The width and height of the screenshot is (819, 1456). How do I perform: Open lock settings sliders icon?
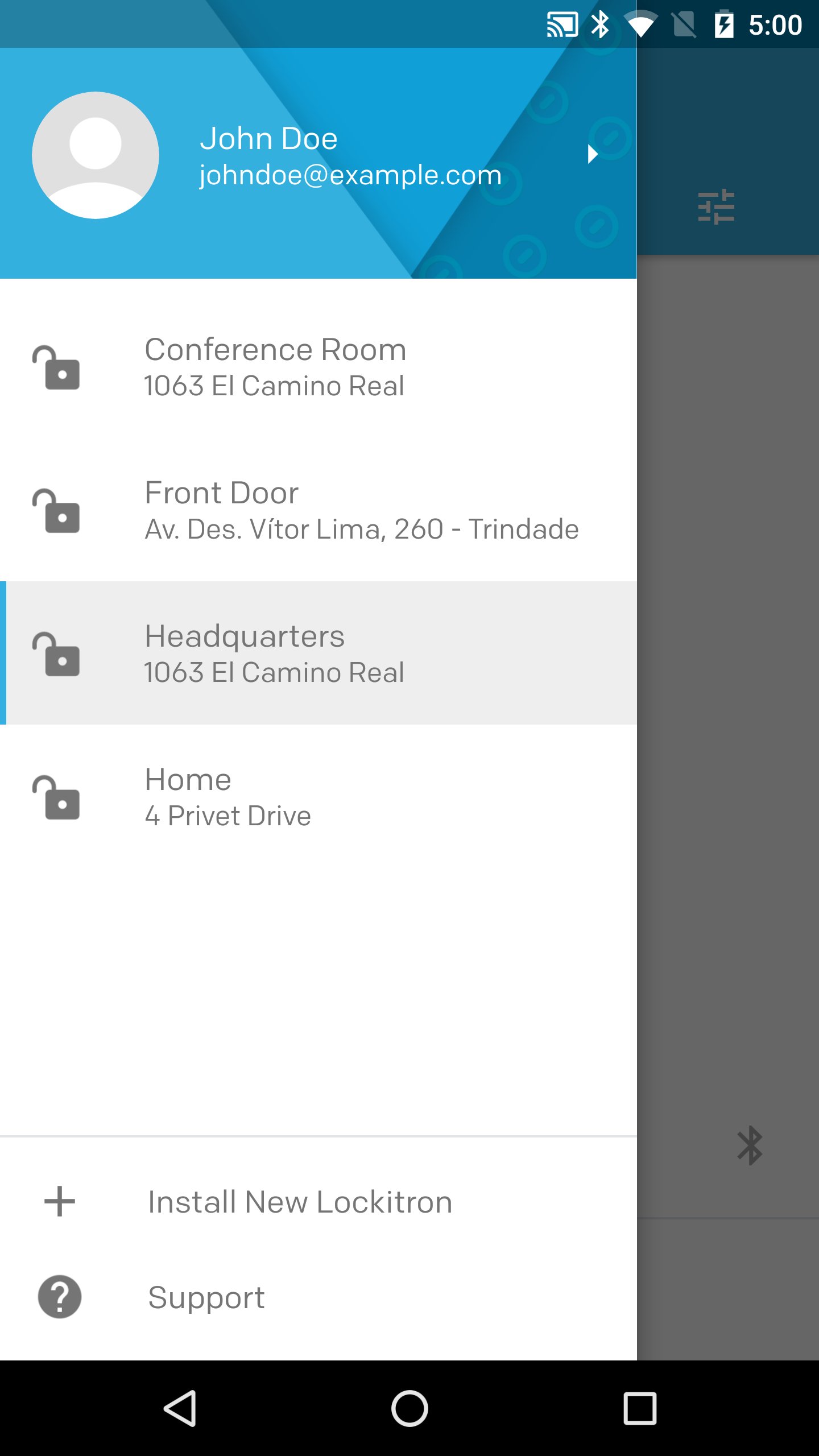click(716, 206)
